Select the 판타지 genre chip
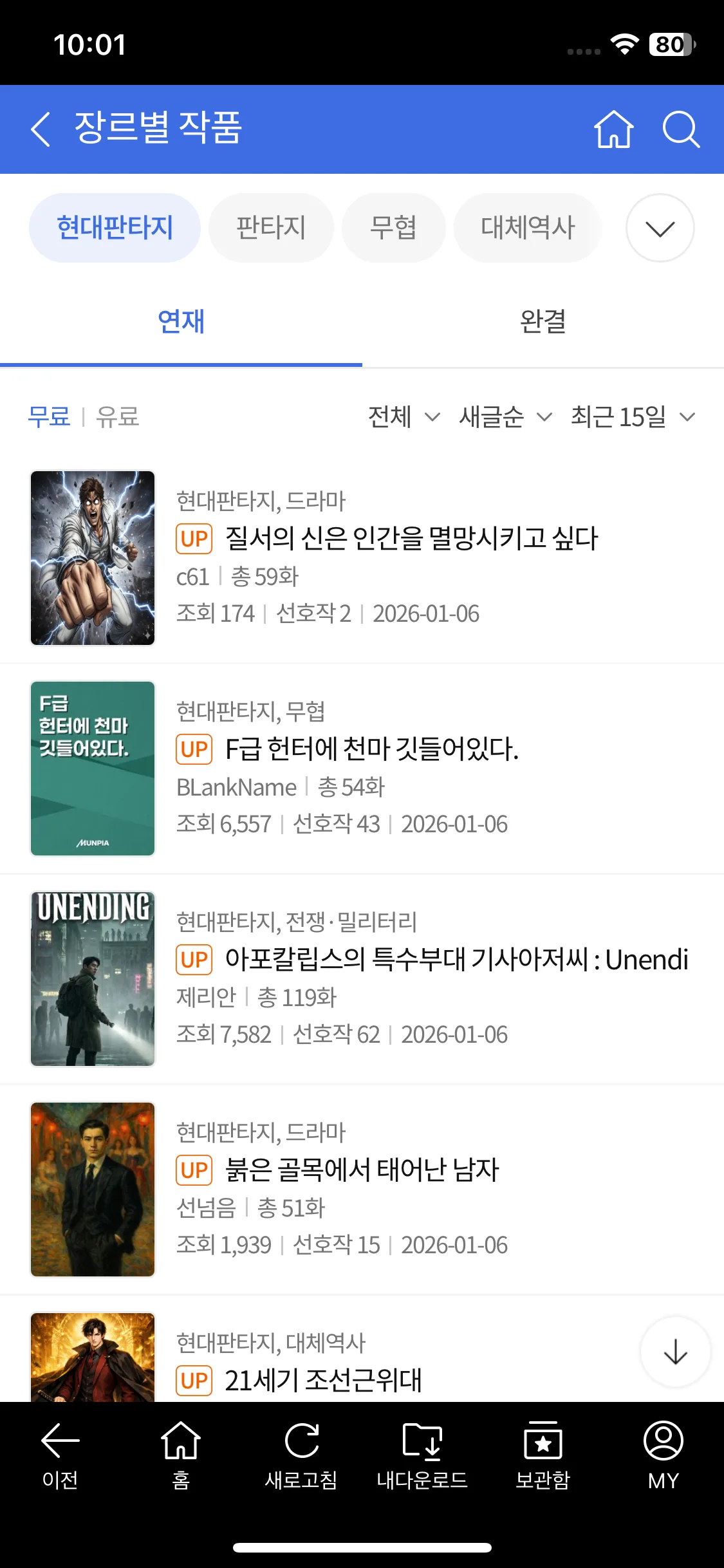 coord(271,228)
